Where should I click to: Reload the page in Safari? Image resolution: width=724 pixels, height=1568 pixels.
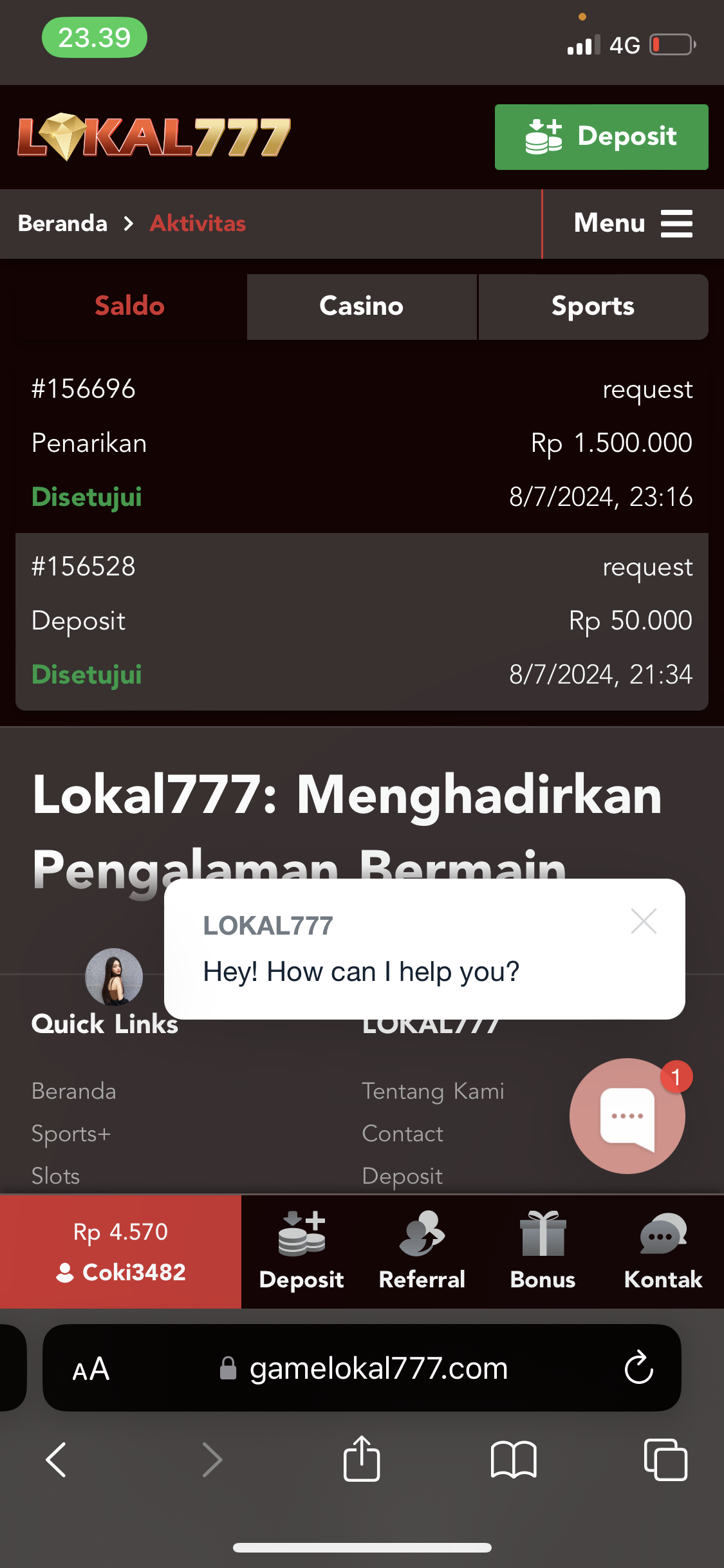[638, 1368]
